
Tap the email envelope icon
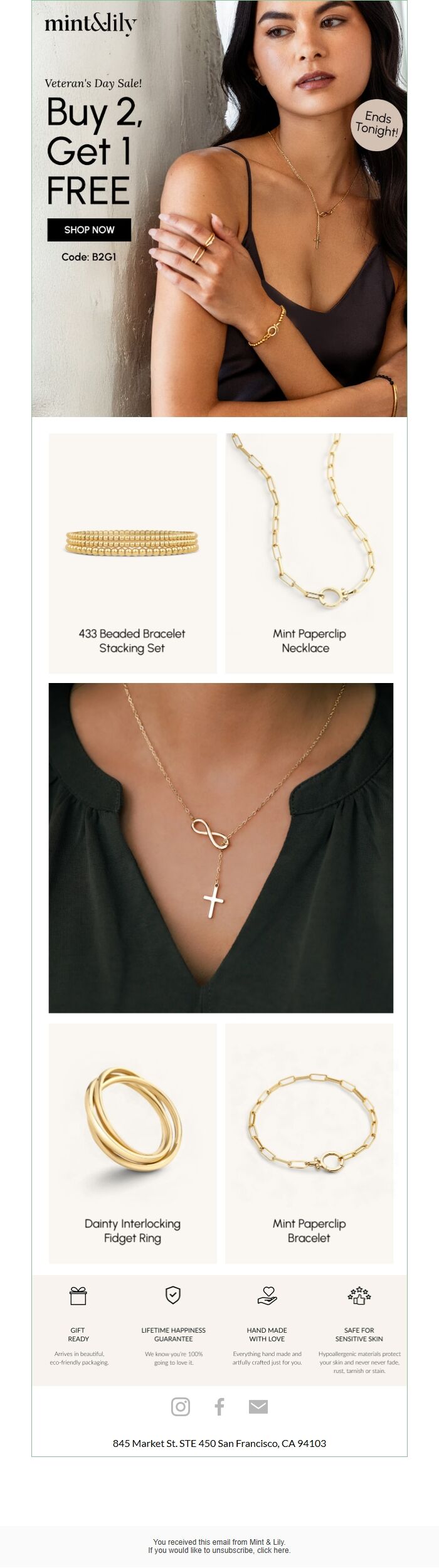coord(258,1407)
